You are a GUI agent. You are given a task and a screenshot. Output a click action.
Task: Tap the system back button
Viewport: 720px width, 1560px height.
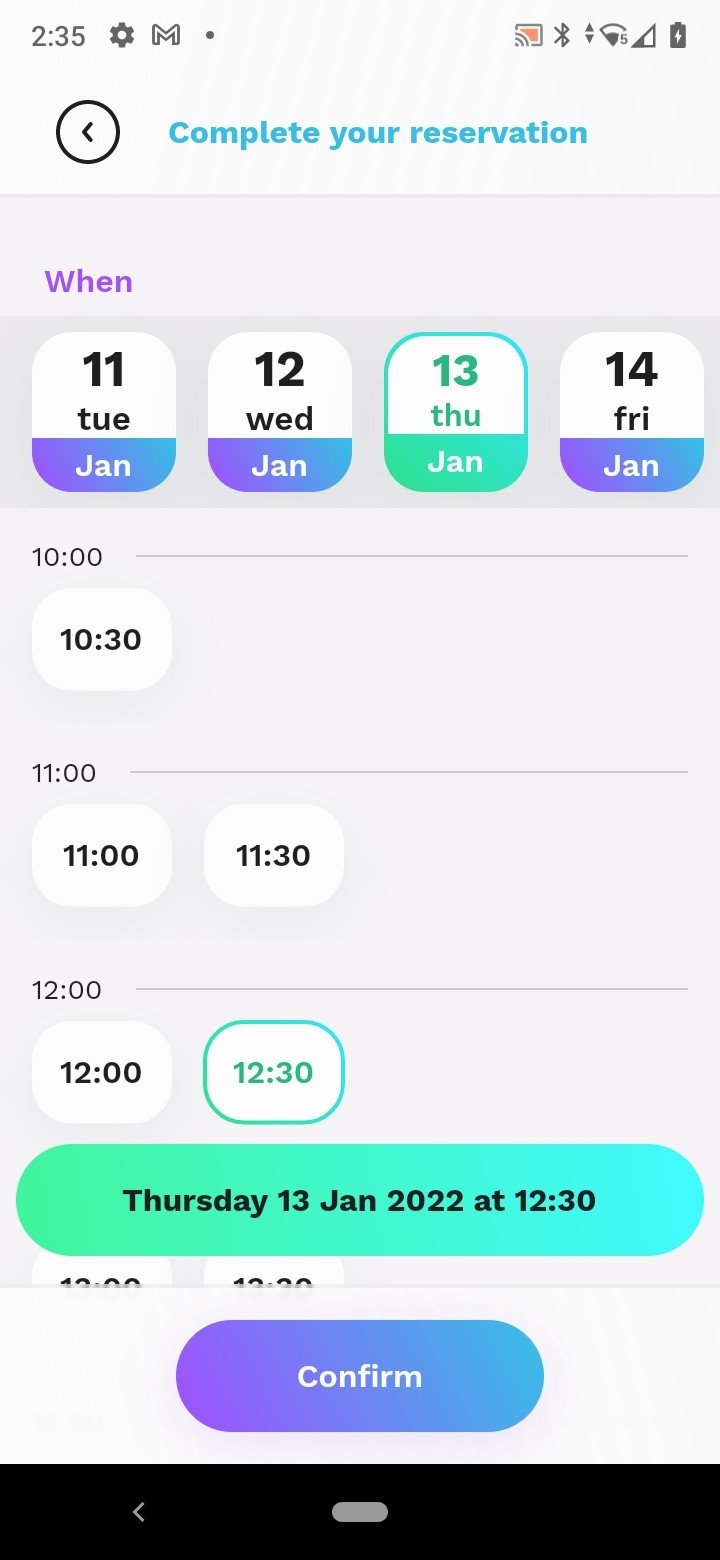(x=139, y=1512)
